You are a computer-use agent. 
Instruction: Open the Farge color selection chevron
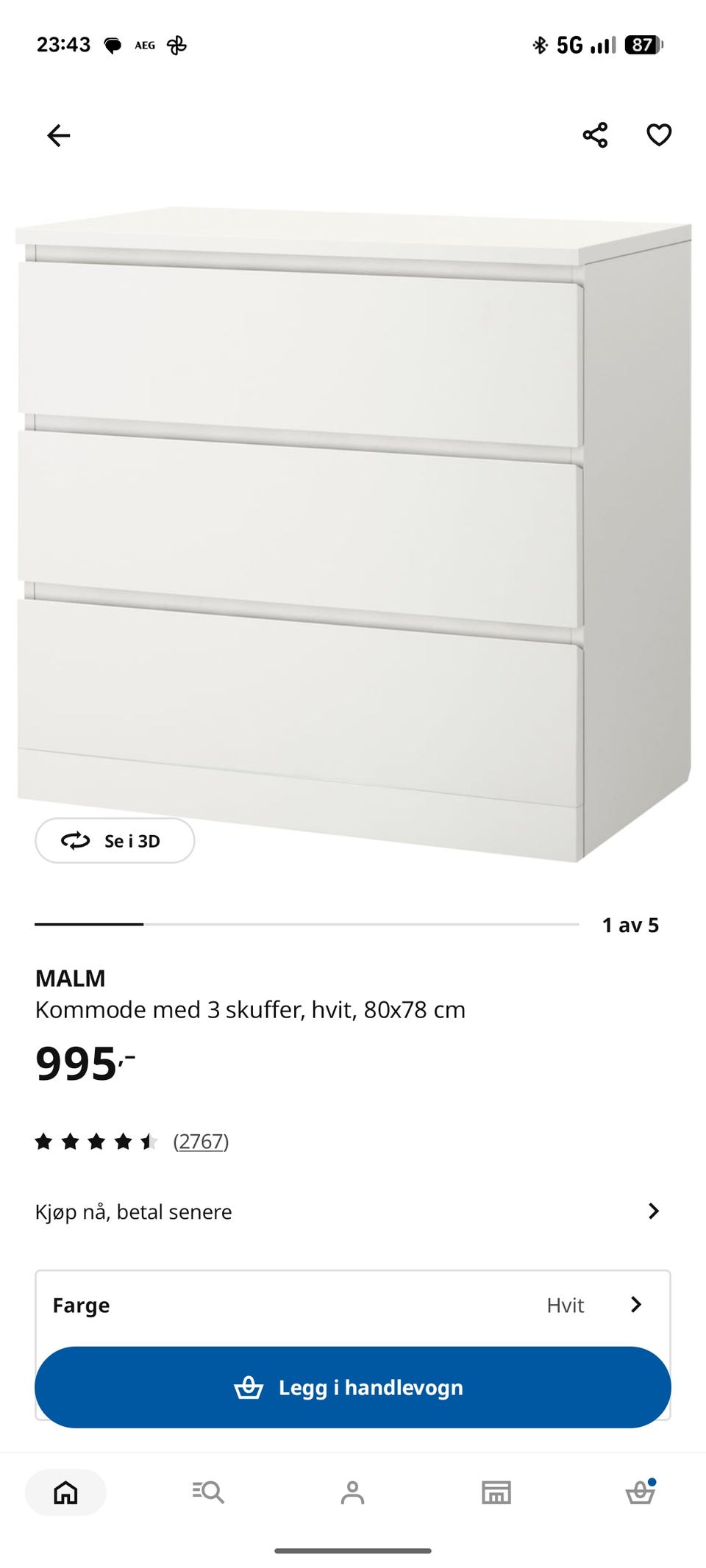pos(637,1305)
